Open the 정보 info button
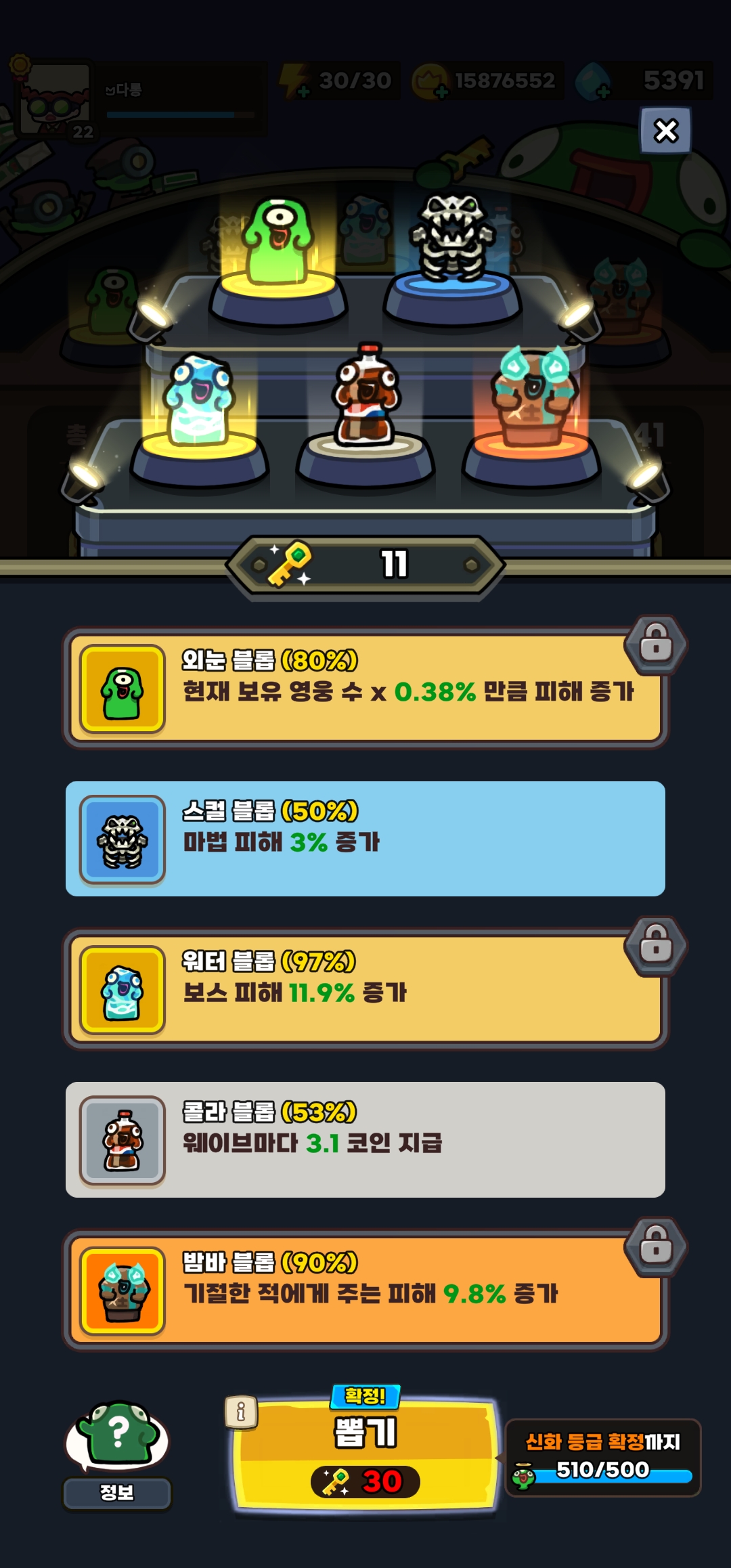 (117, 1454)
